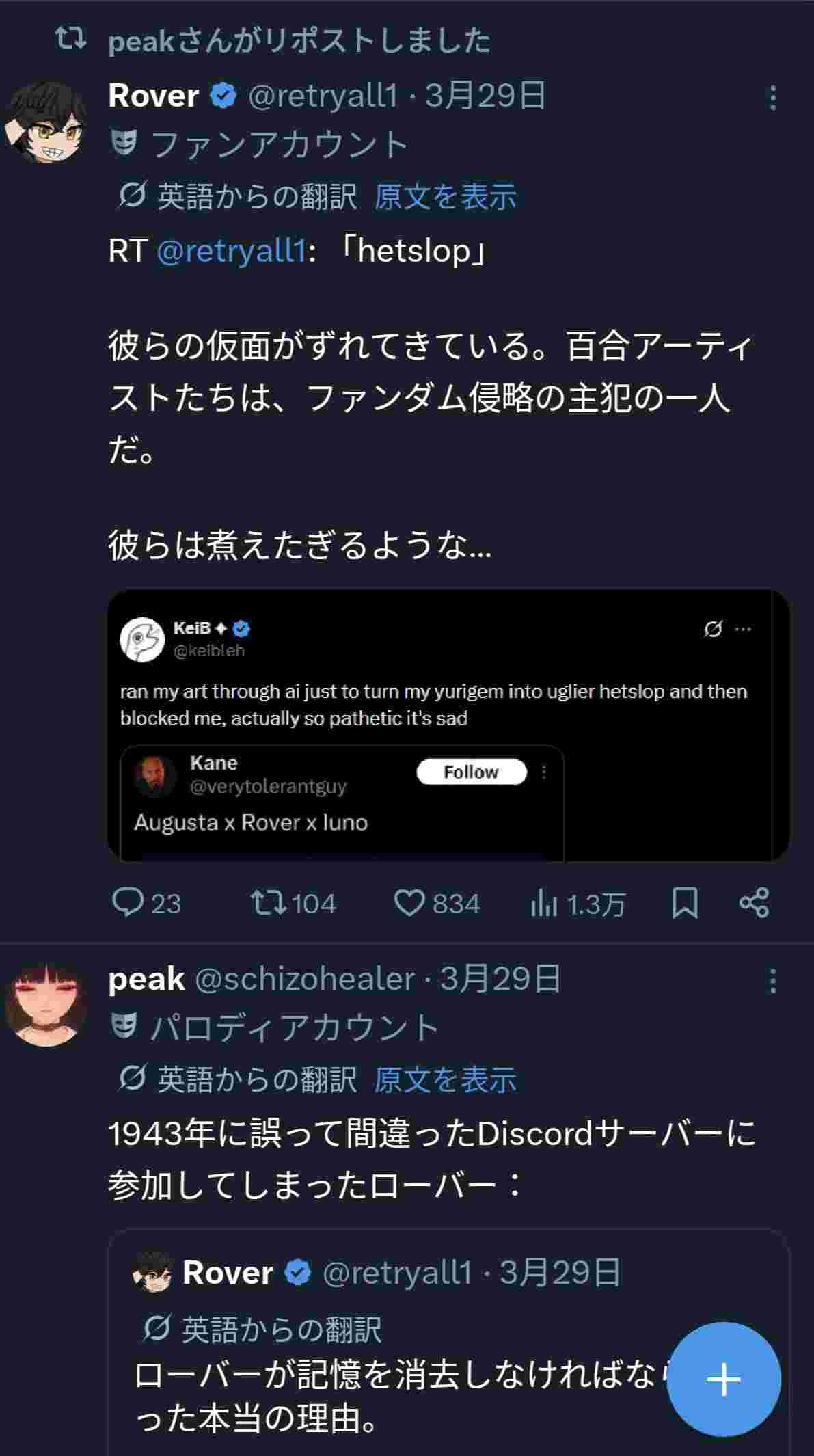Open peak's profile picture
814x1456 pixels.
(x=45, y=1005)
